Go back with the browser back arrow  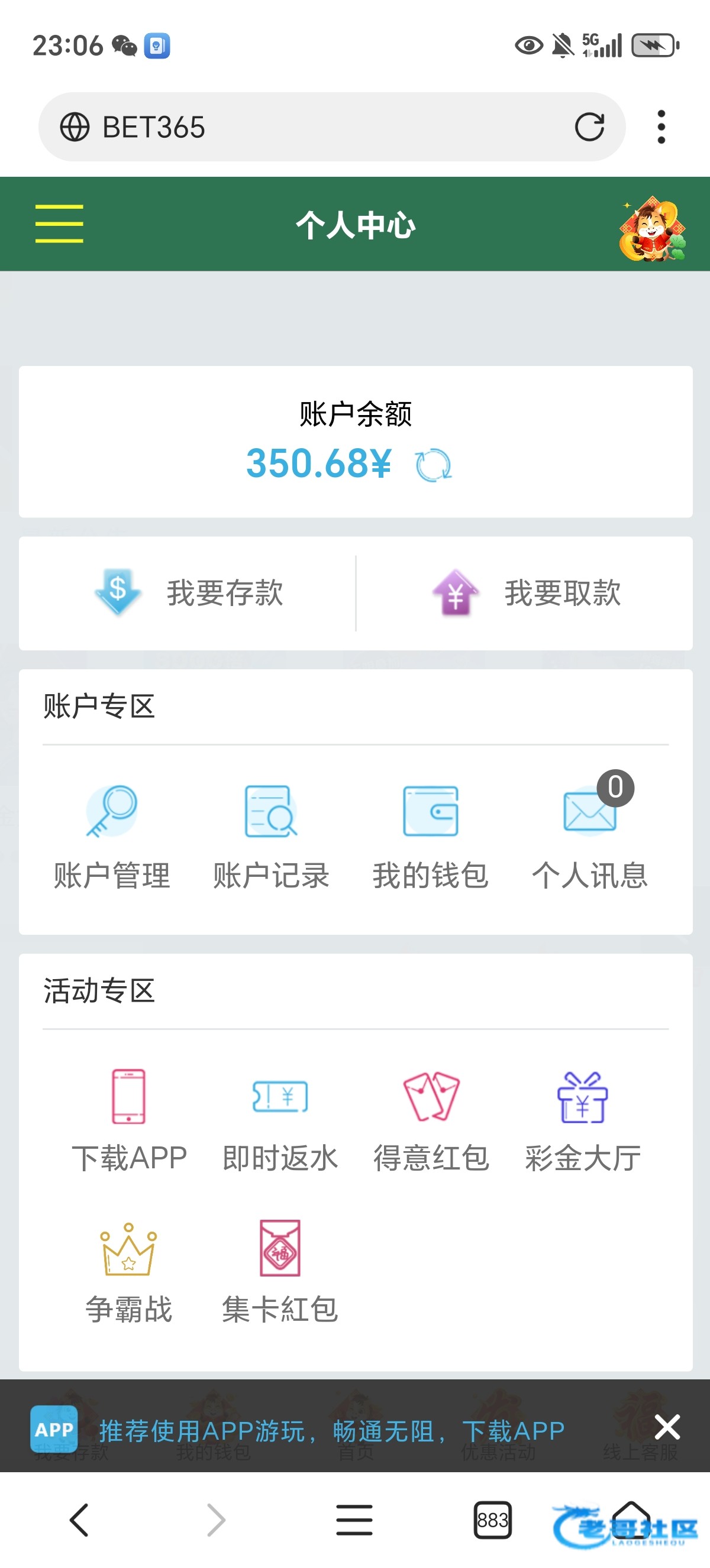pos(79,1520)
